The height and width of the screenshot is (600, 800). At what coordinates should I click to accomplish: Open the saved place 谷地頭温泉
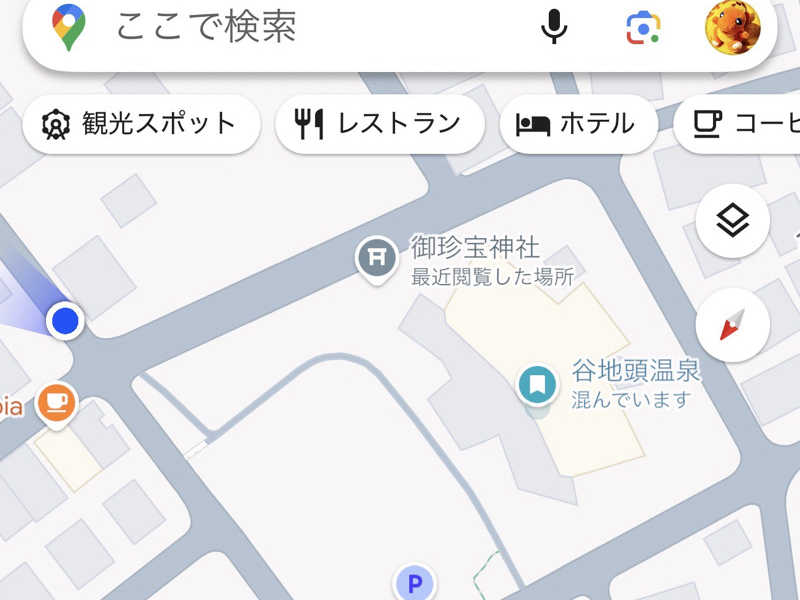point(537,383)
